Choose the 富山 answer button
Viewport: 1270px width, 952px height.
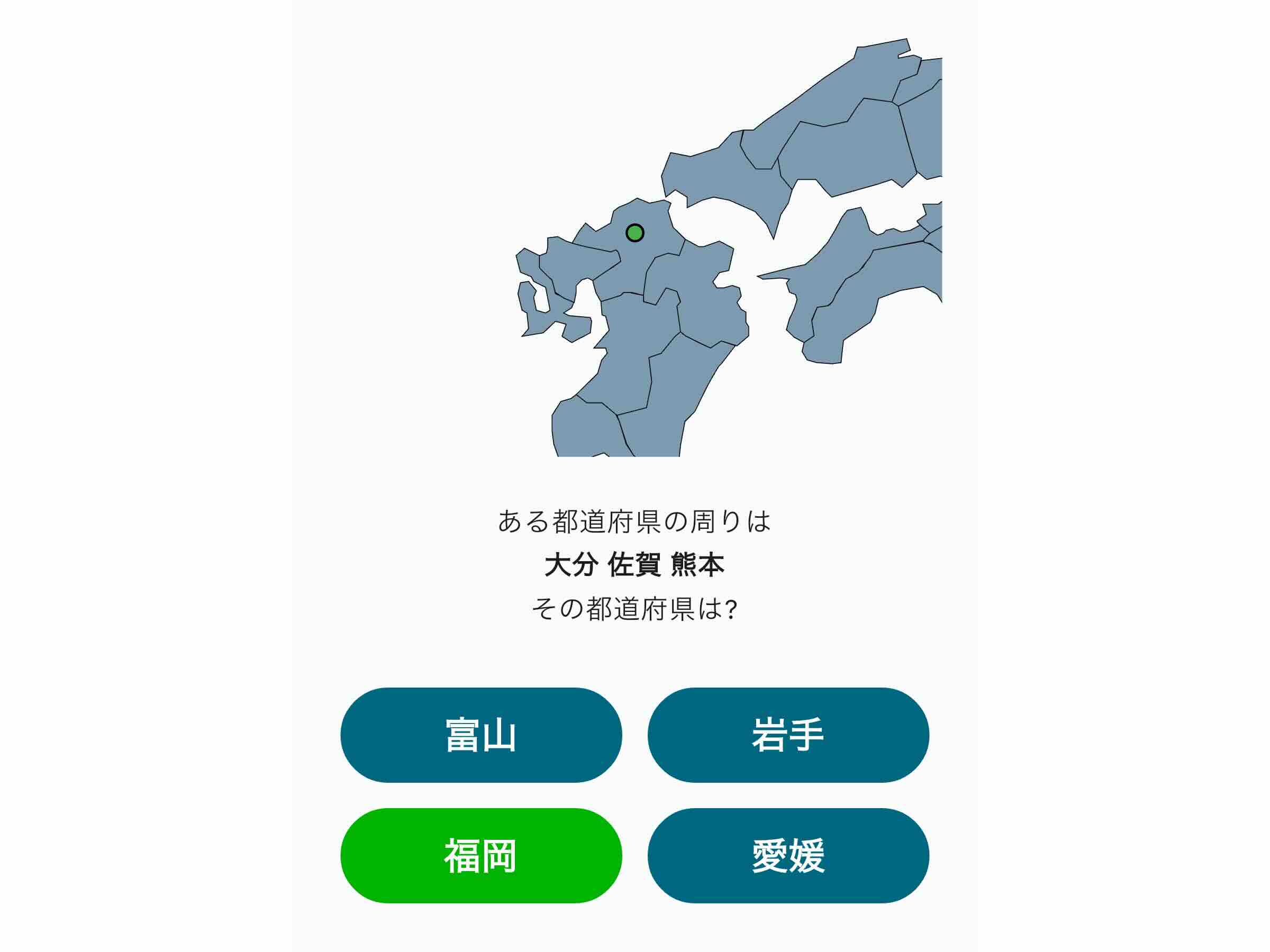pyautogui.click(x=480, y=735)
